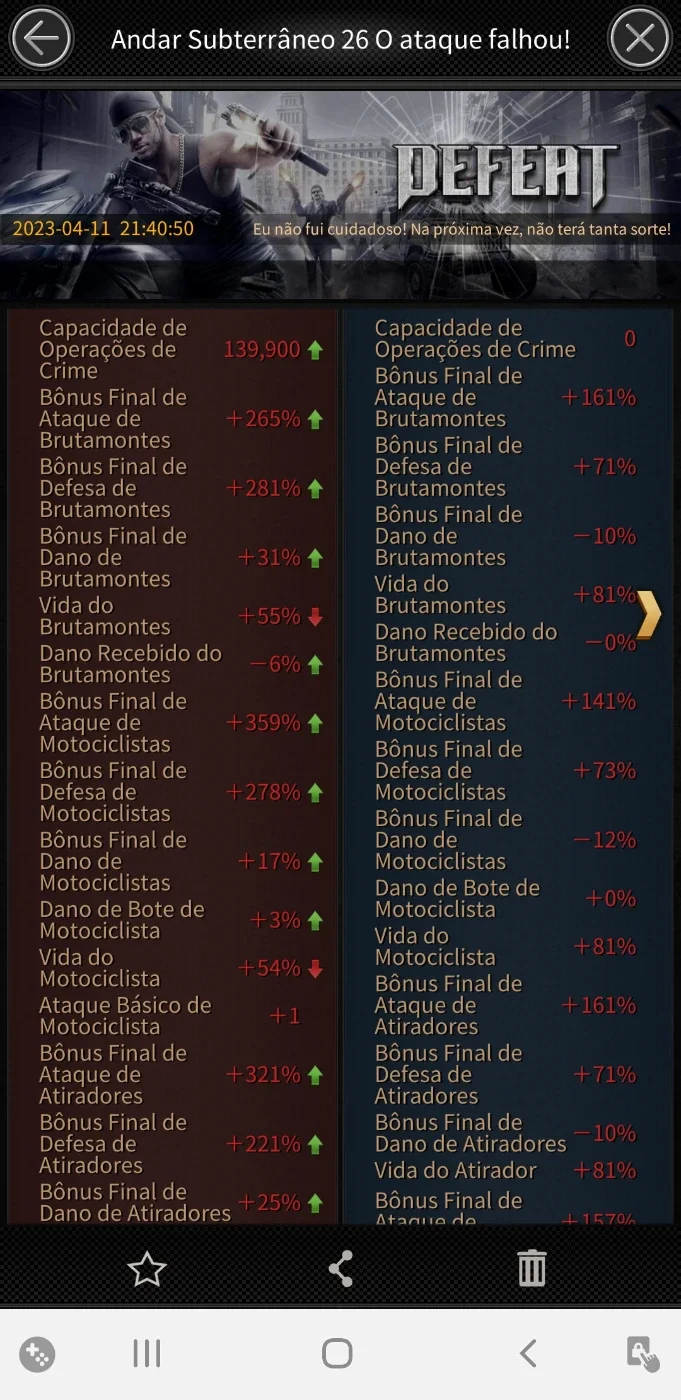Image resolution: width=681 pixels, height=1400 pixels.
Task: Tap the orange arrow to expand enemy stats
Action: (649, 614)
